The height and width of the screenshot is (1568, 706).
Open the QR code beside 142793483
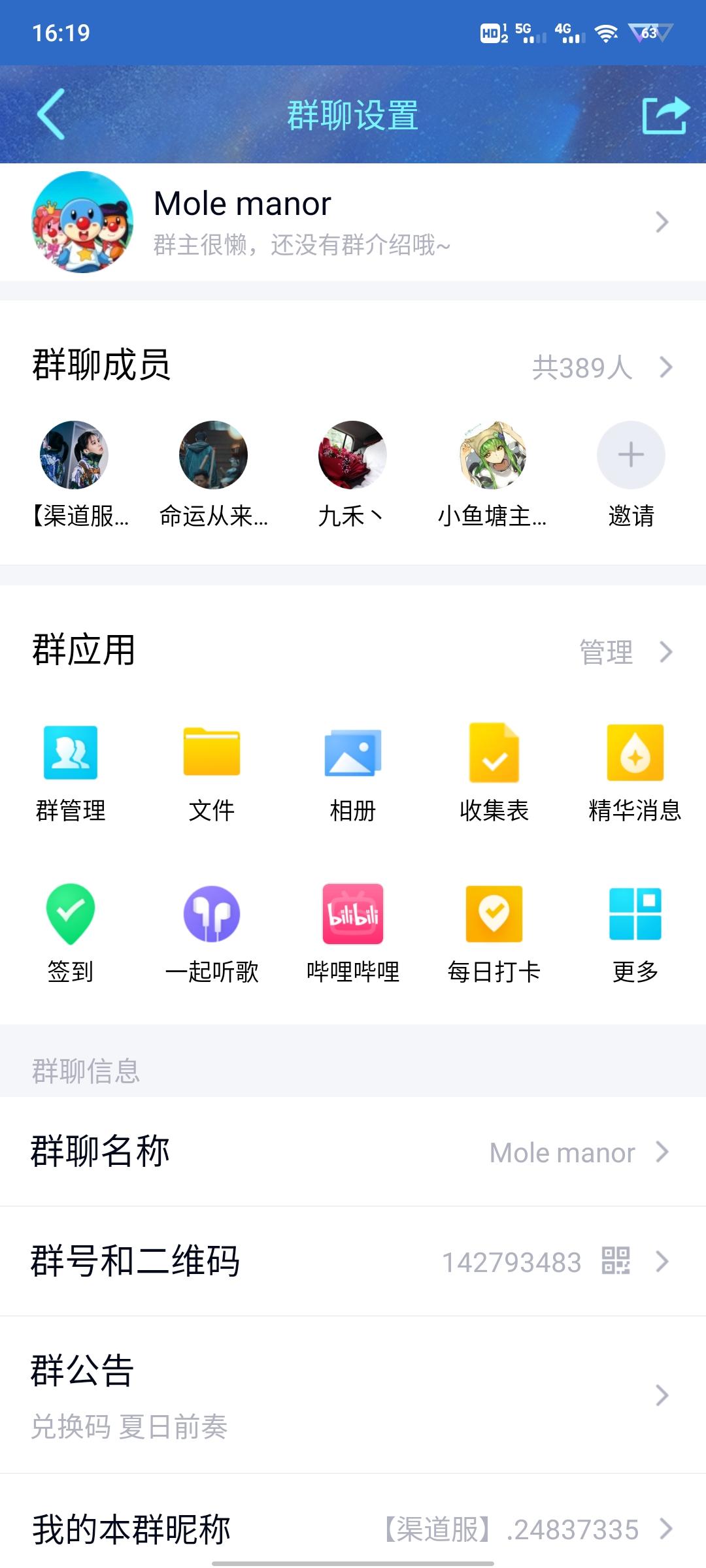coord(616,1261)
